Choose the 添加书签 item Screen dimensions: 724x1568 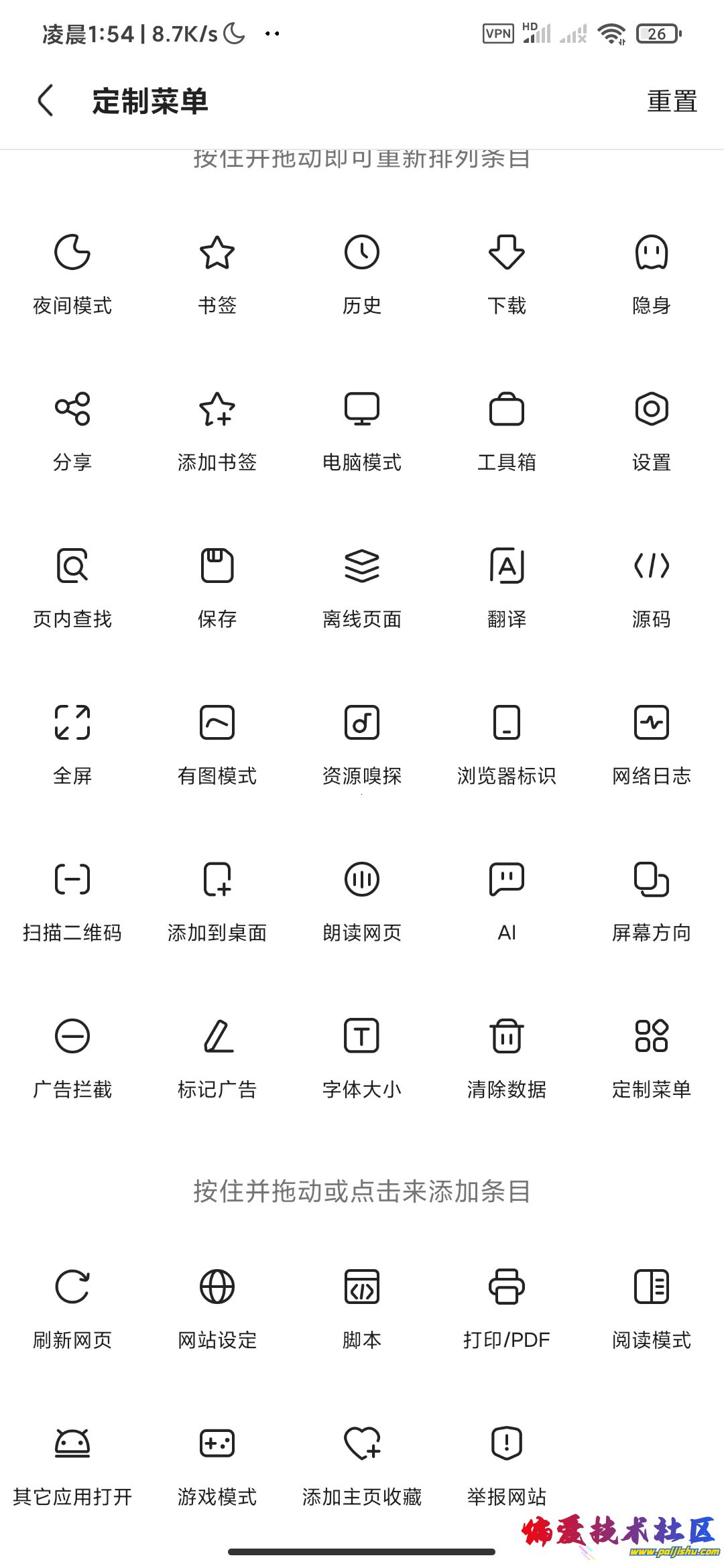pyautogui.click(x=217, y=430)
